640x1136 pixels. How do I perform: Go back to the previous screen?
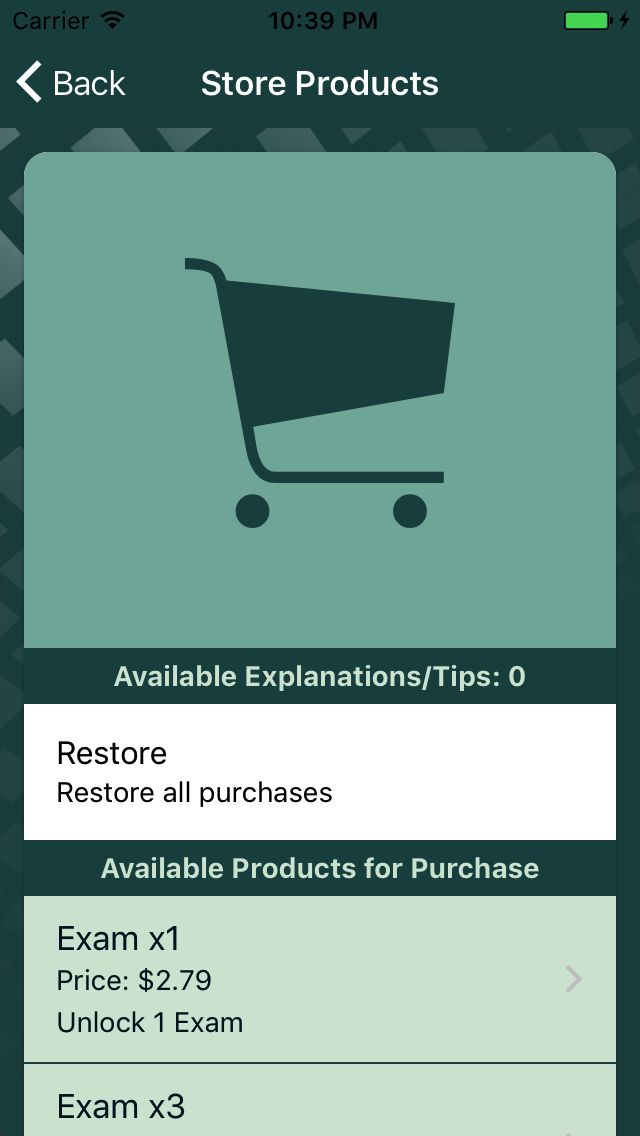tap(70, 83)
